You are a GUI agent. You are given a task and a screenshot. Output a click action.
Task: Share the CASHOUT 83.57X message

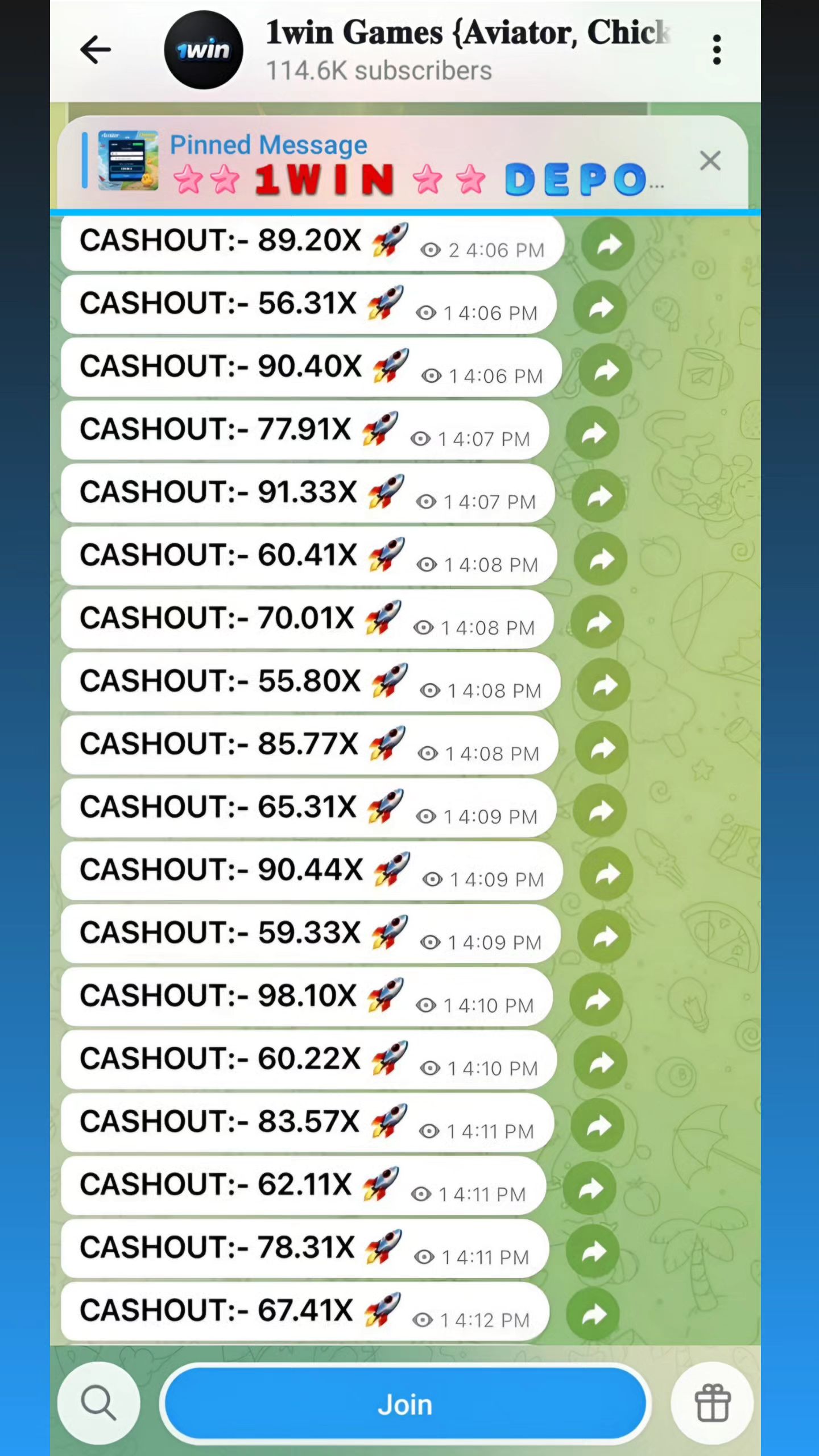[598, 1126]
